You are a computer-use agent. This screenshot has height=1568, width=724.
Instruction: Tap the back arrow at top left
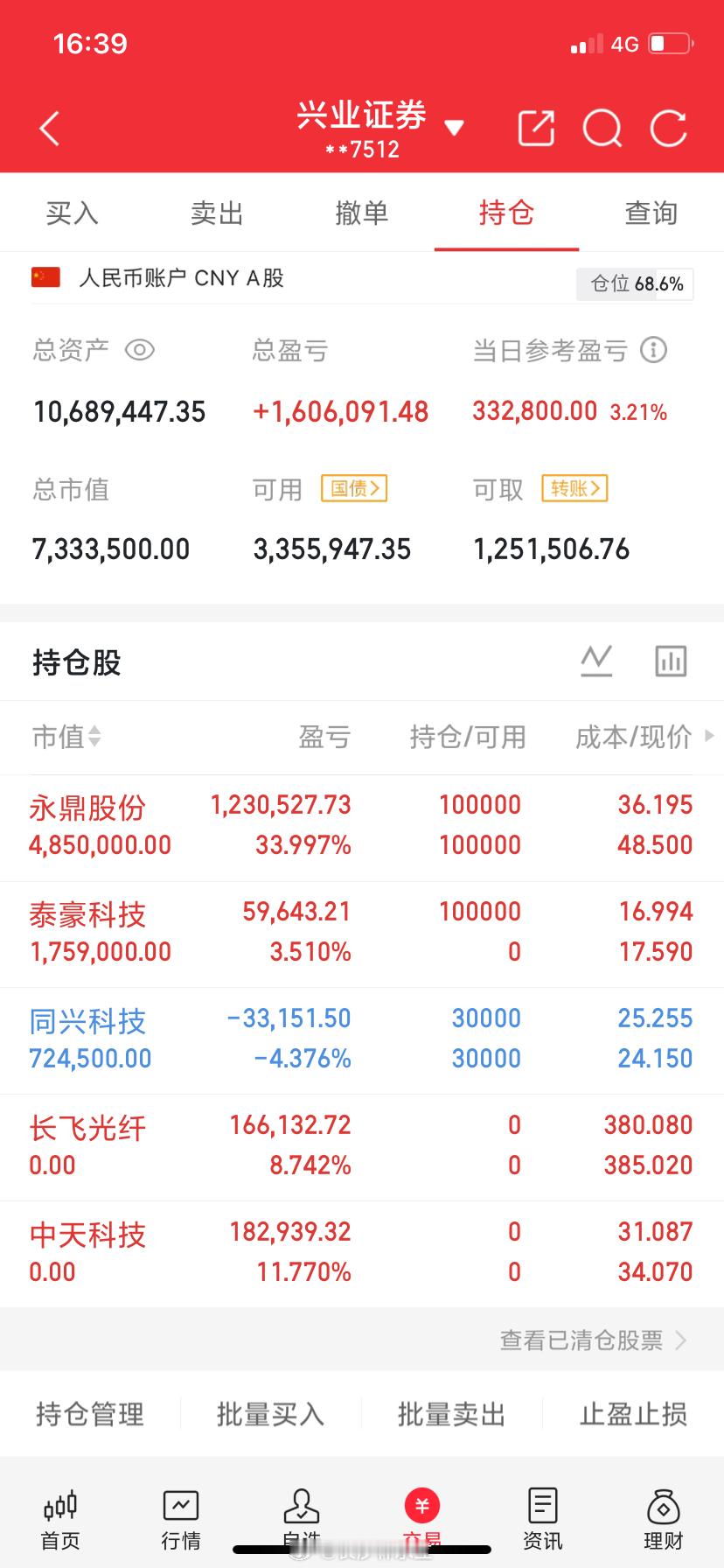point(48,128)
